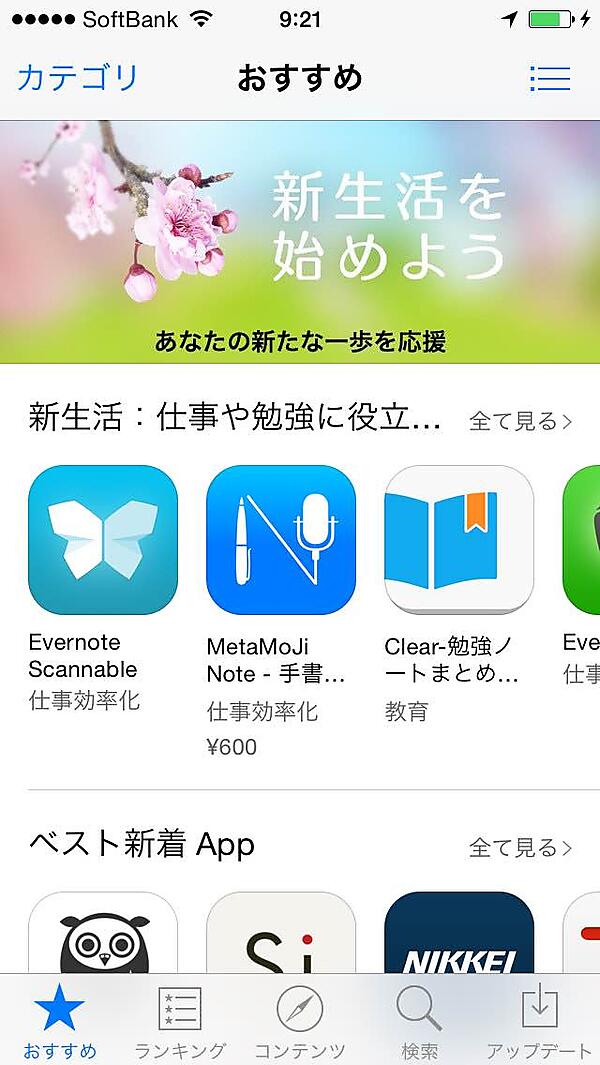Open the owl icon app
This screenshot has height=1065, width=600.
[103, 935]
